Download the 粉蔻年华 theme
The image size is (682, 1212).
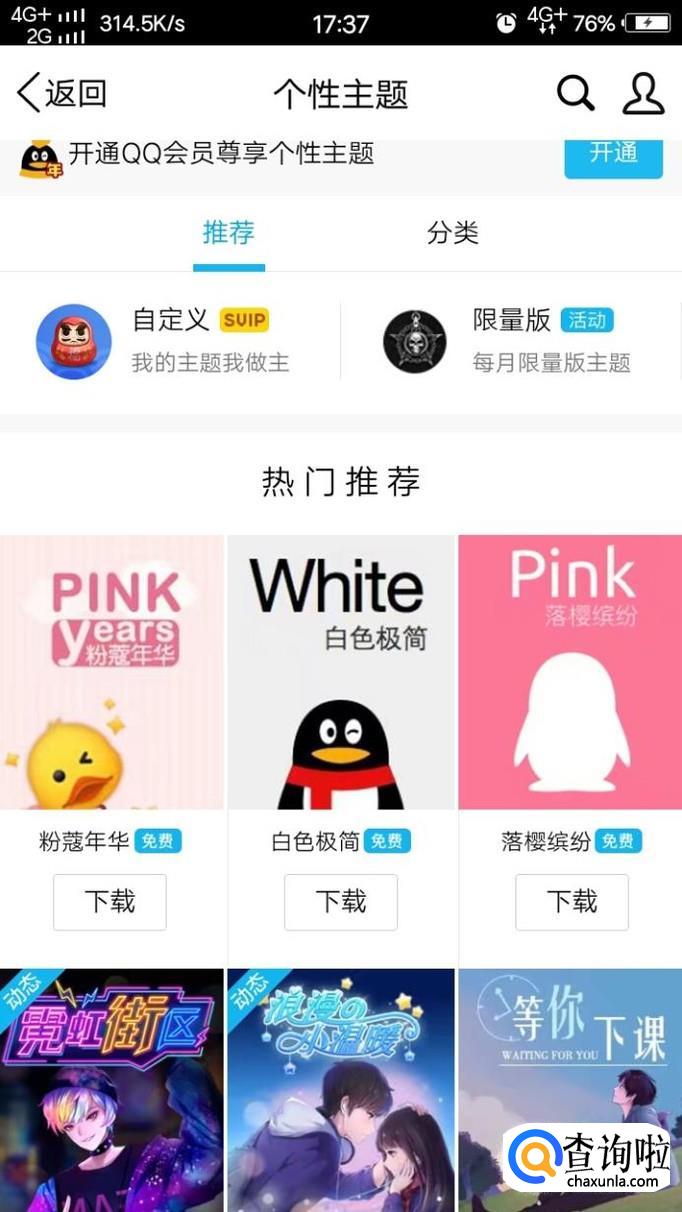coord(110,902)
